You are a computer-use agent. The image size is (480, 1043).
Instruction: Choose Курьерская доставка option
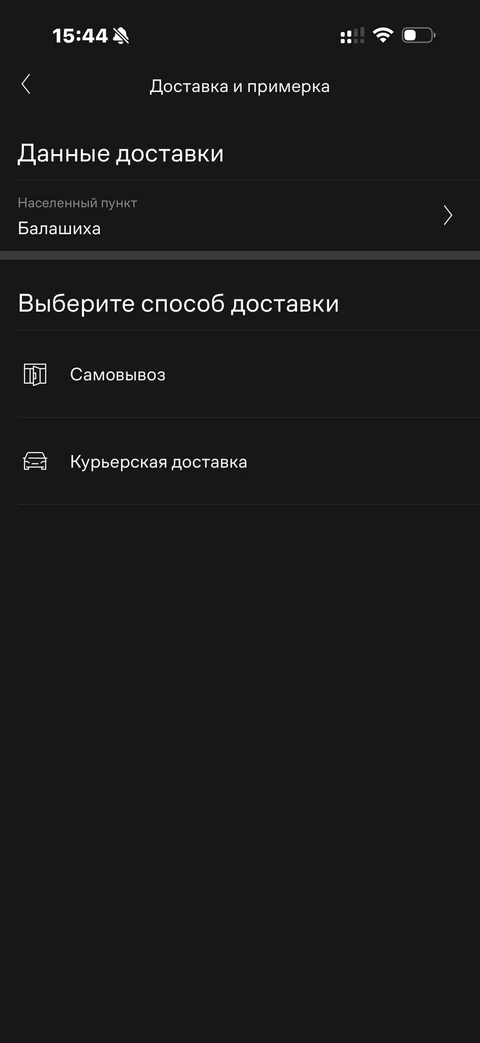[240, 462]
